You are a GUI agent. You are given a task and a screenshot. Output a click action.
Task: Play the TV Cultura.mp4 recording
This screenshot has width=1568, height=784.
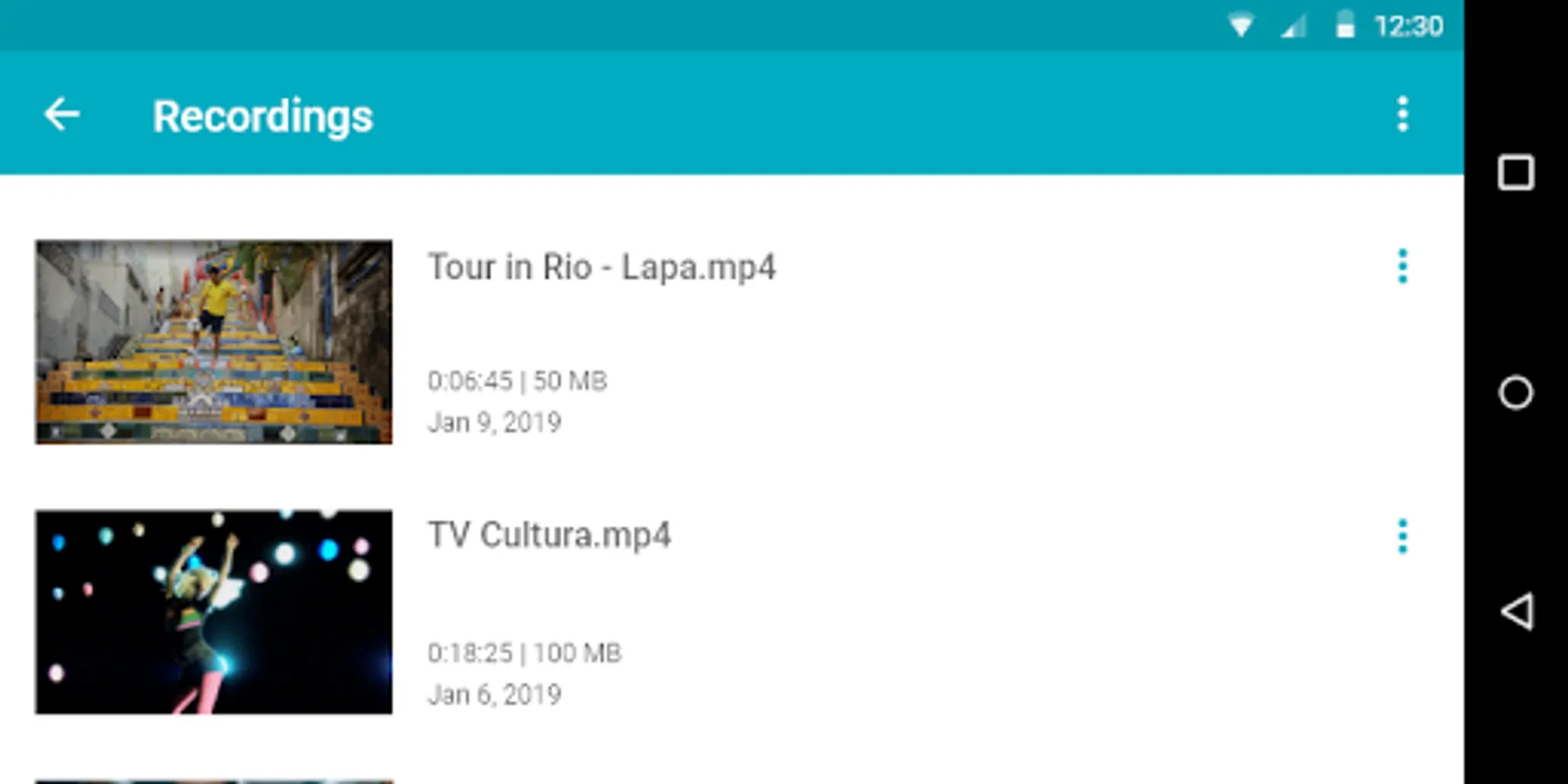pos(213,612)
